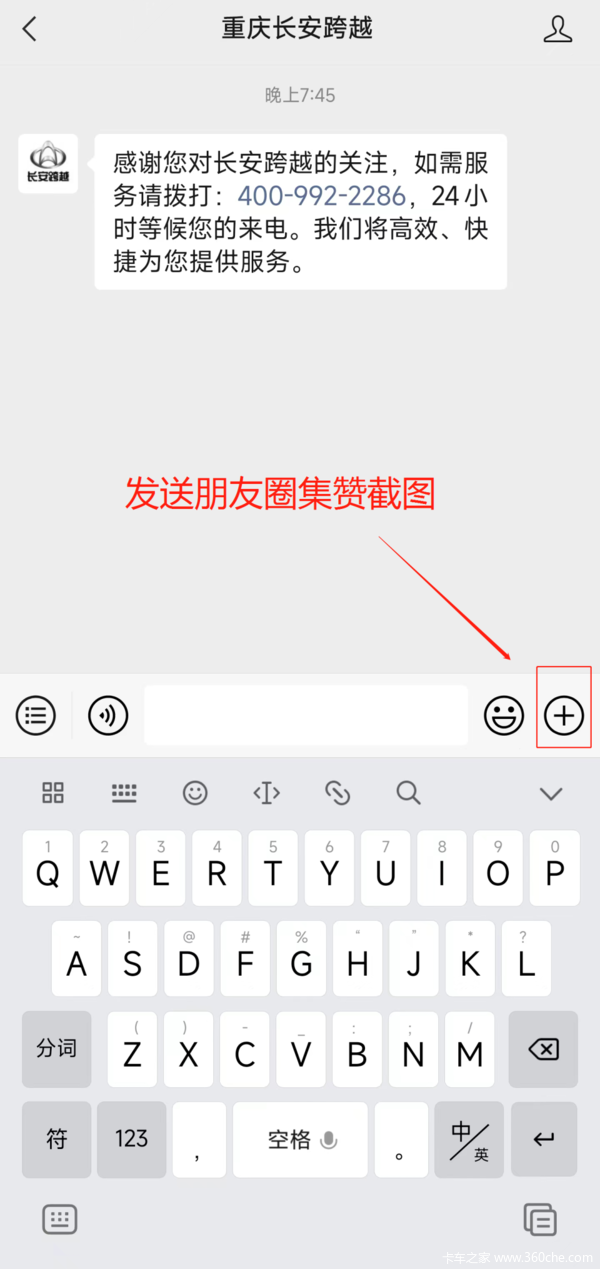Open the keyboard search icon
Viewport: 600px width, 1269px height.
408,793
